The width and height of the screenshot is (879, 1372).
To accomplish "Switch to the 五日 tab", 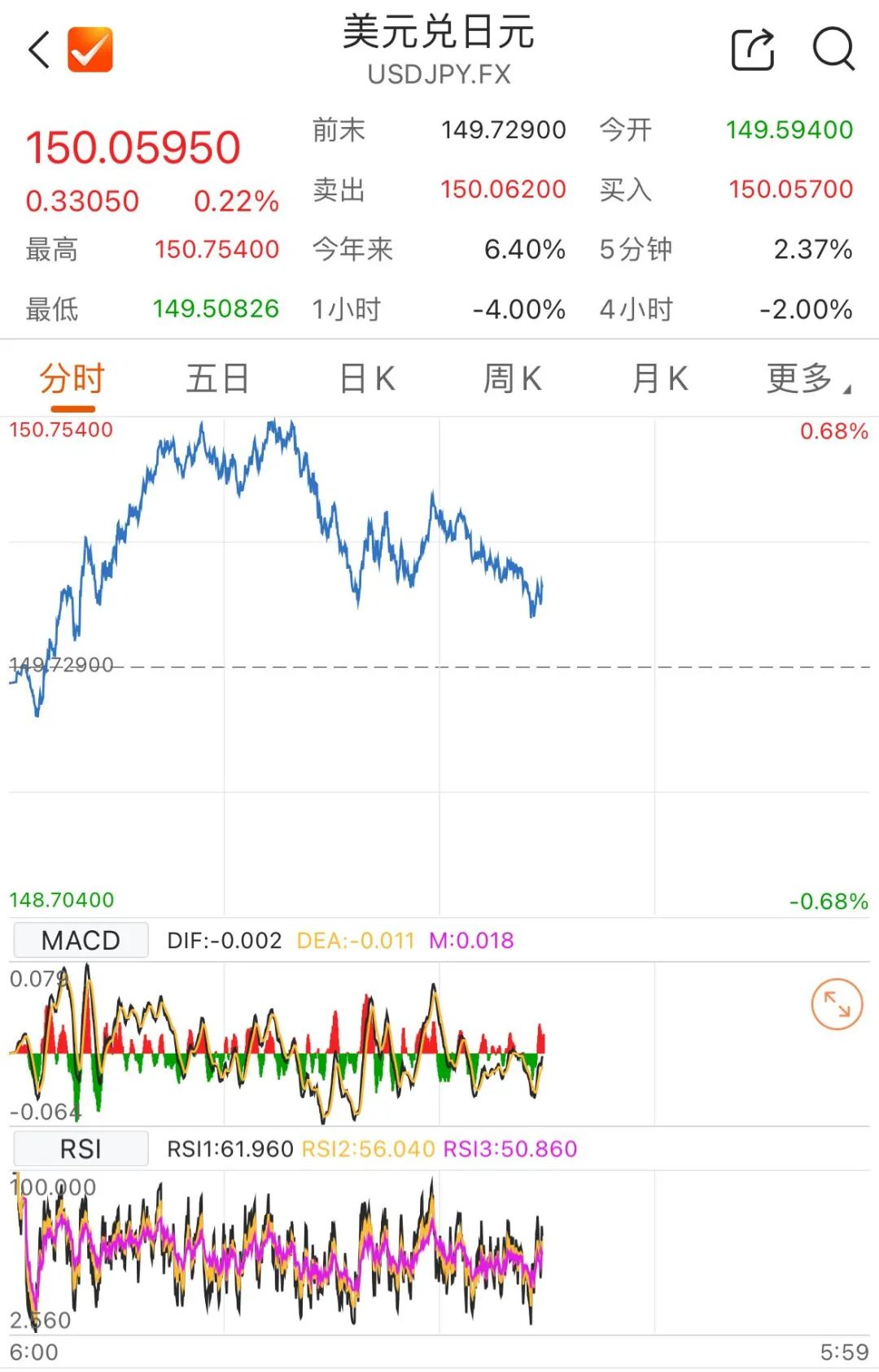I will [216, 377].
